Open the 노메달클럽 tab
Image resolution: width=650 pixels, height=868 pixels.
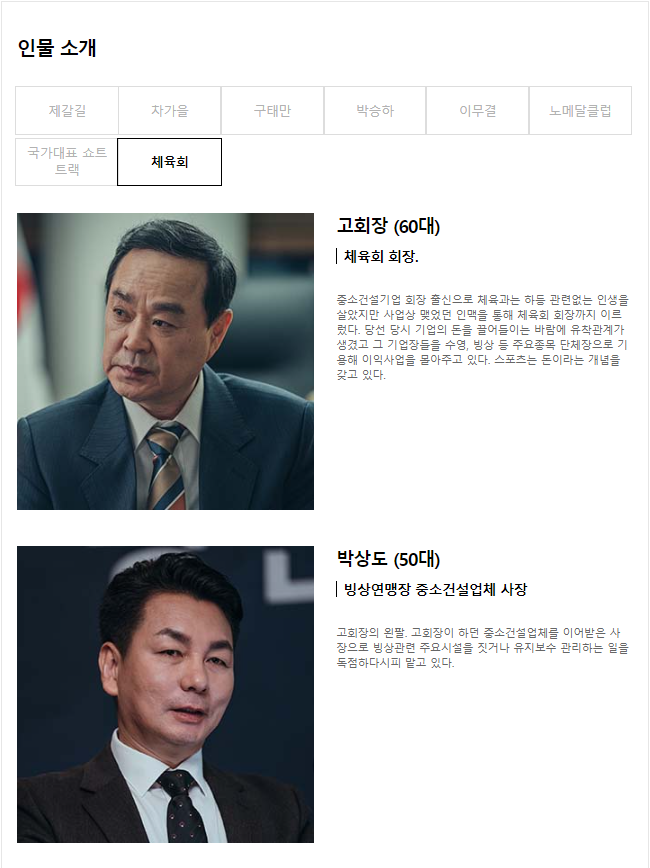[580, 110]
